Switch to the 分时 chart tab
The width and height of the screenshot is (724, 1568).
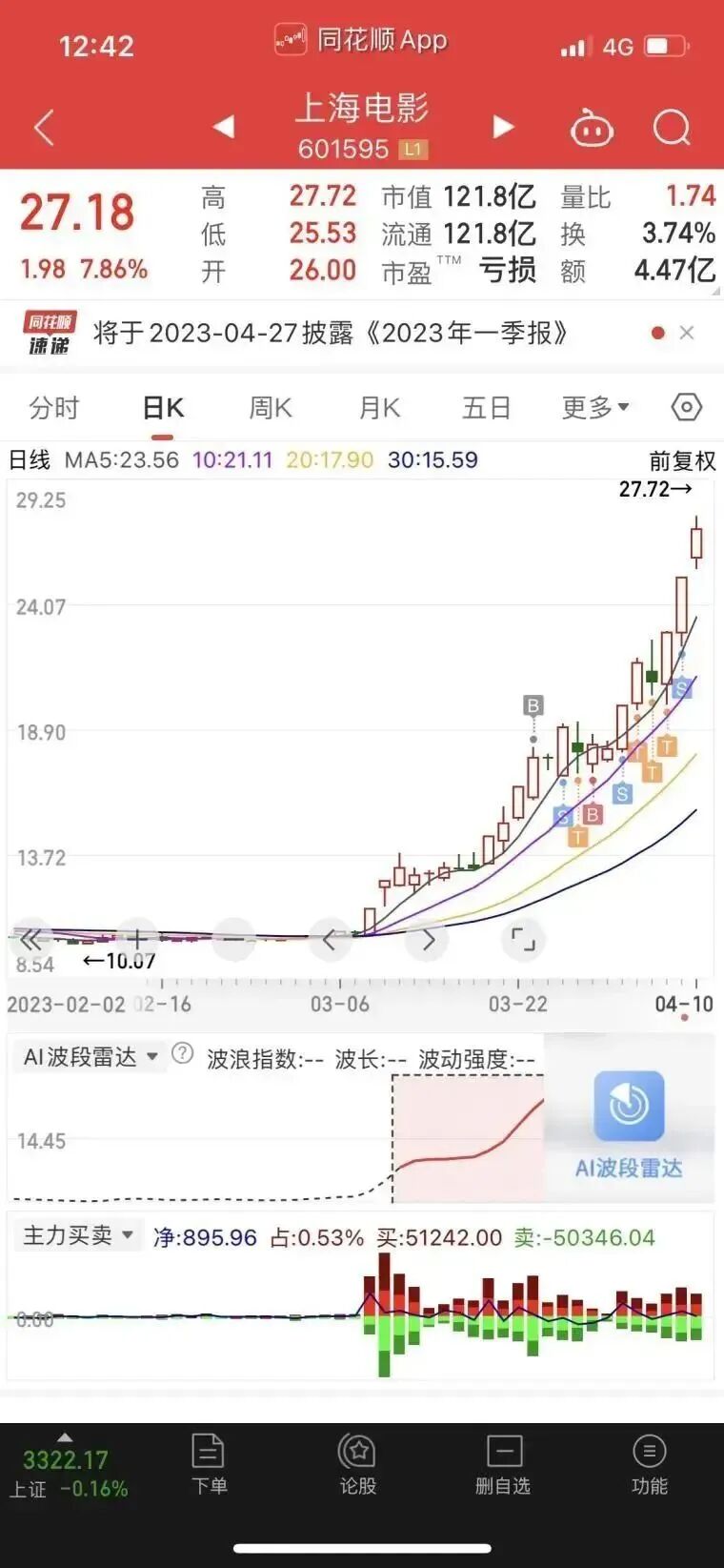tap(54, 408)
